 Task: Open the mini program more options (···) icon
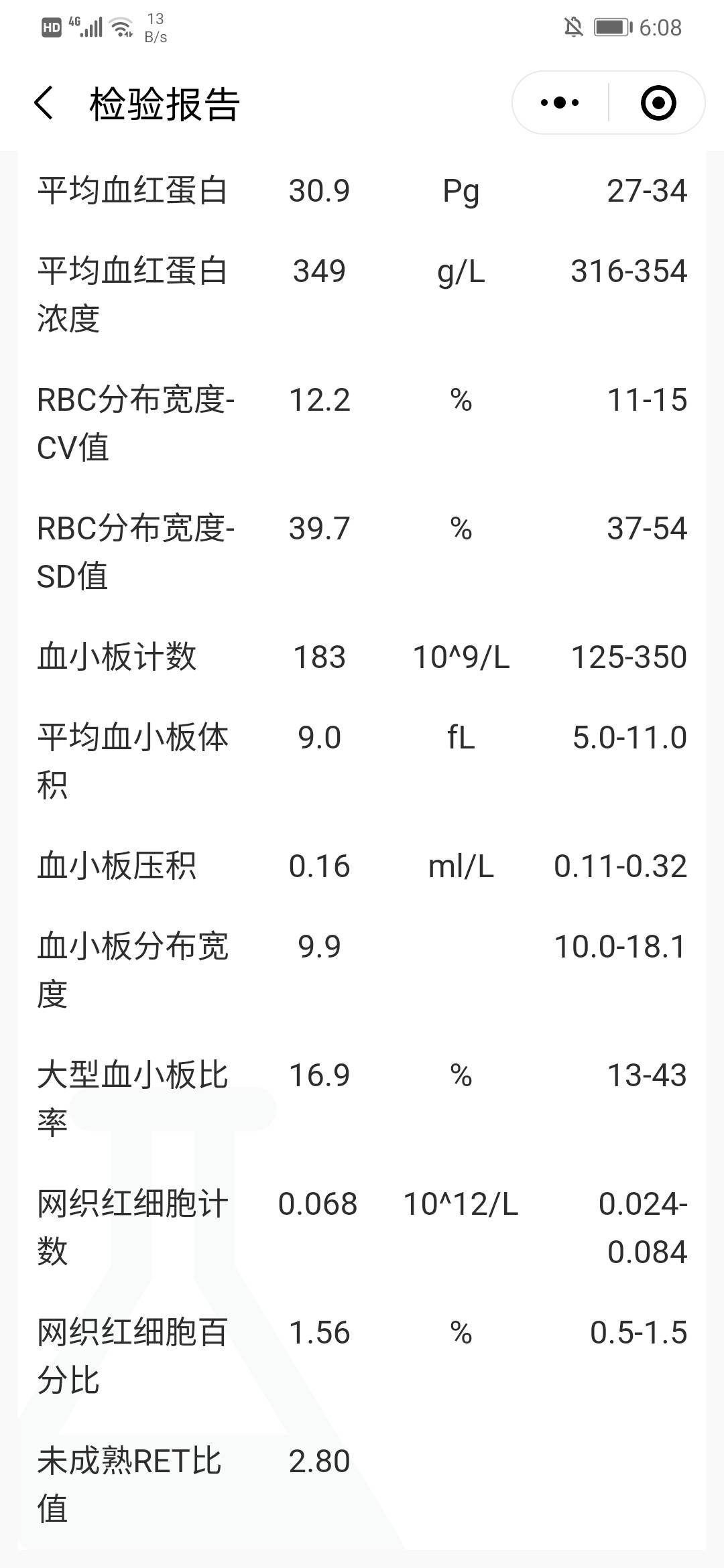point(558,102)
